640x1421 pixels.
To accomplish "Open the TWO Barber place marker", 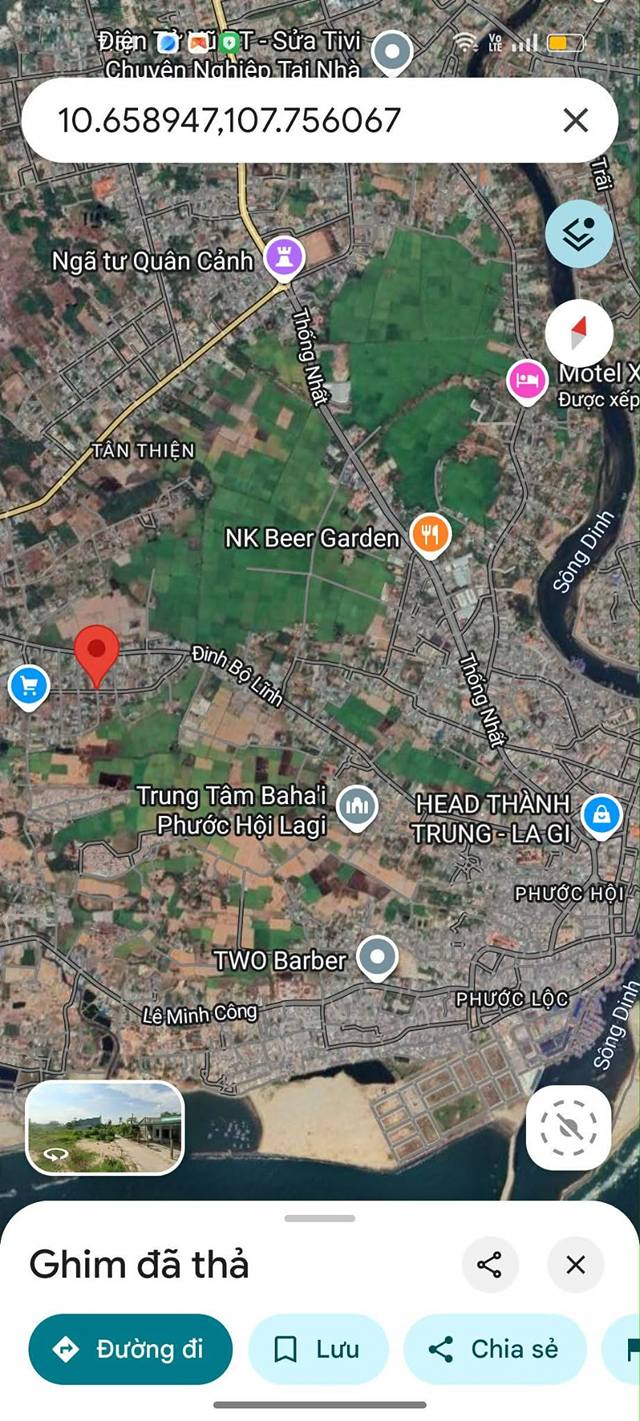I will pos(377,958).
